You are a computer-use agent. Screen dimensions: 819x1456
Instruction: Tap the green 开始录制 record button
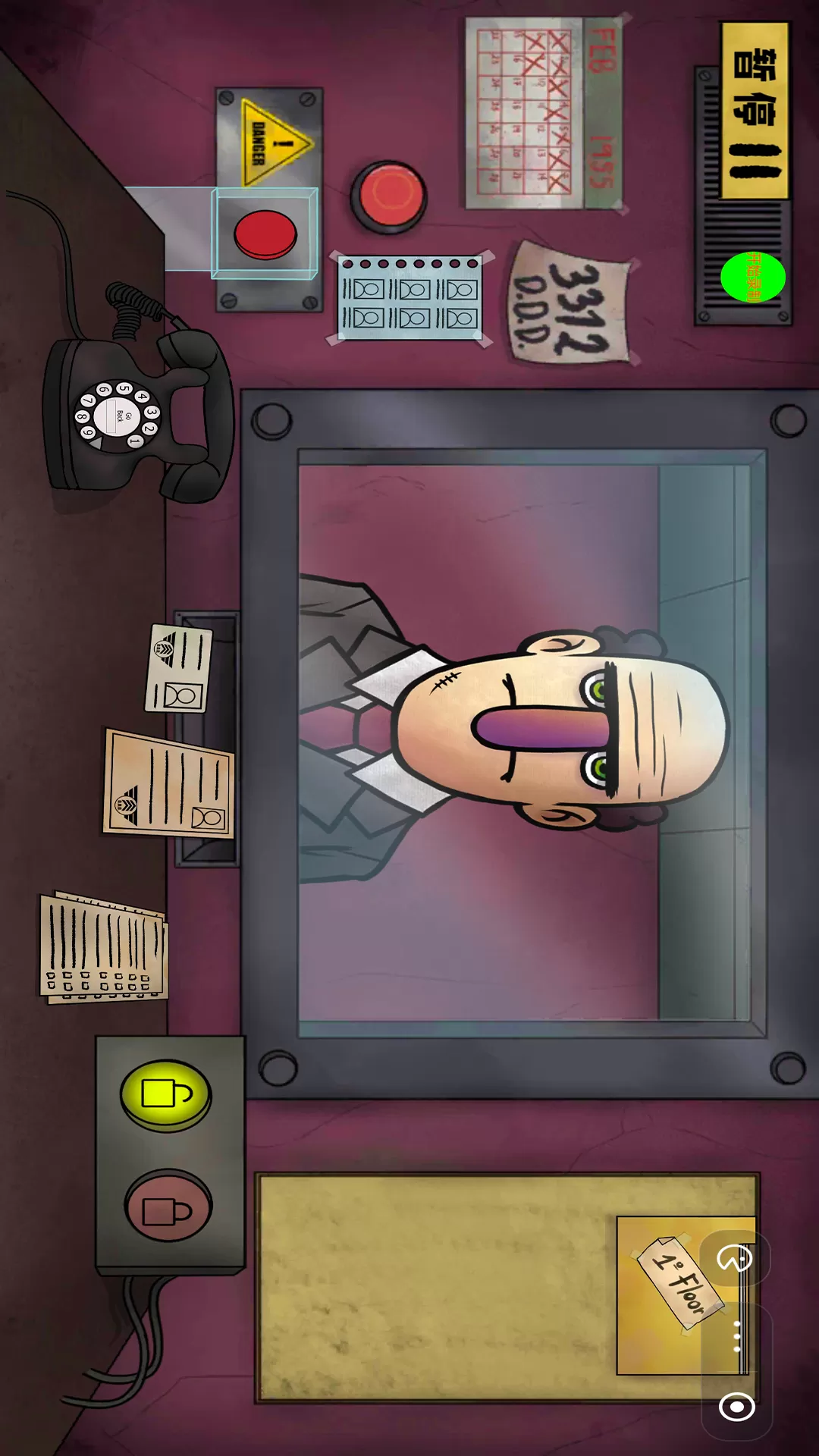[x=752, y=278]
